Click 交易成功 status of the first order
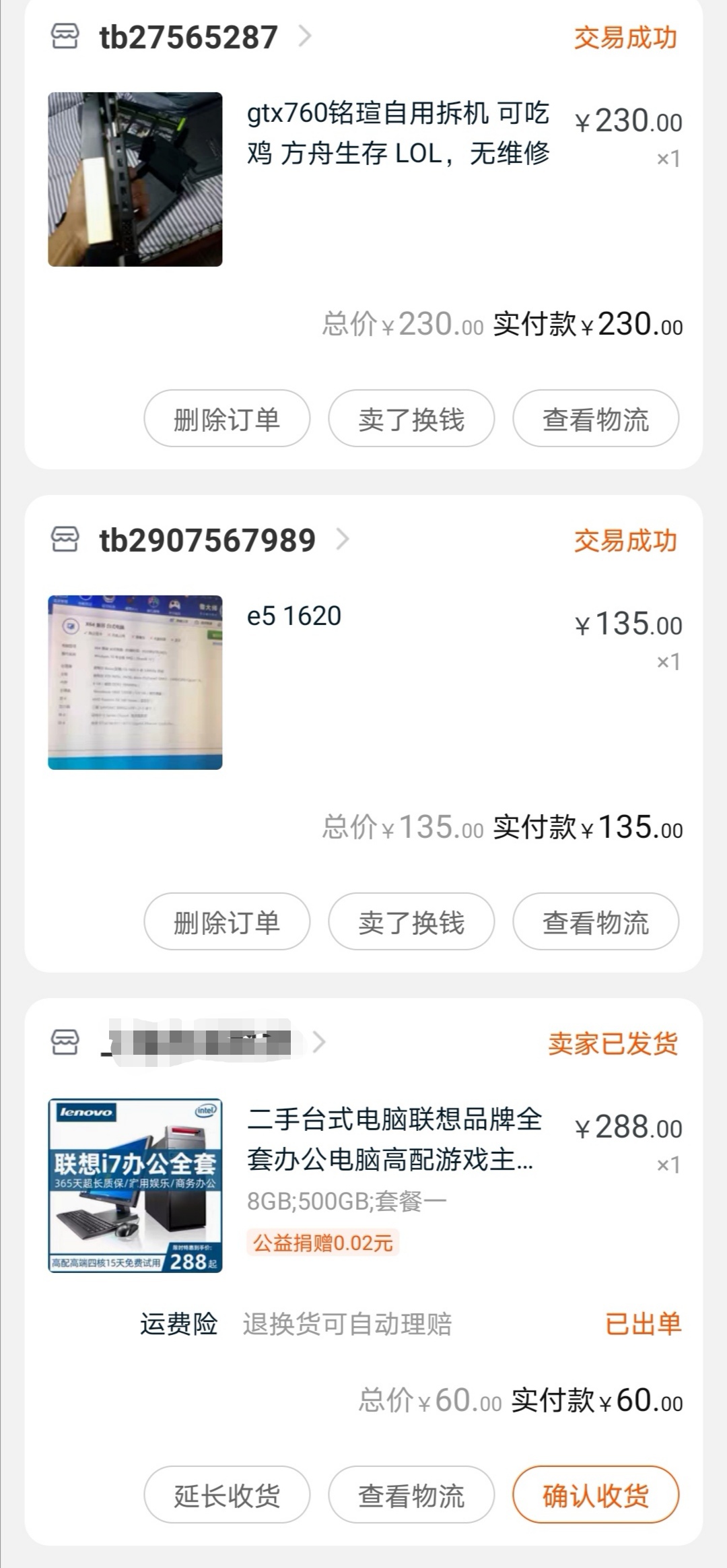The image size is (727, 1568). point(626,38)
